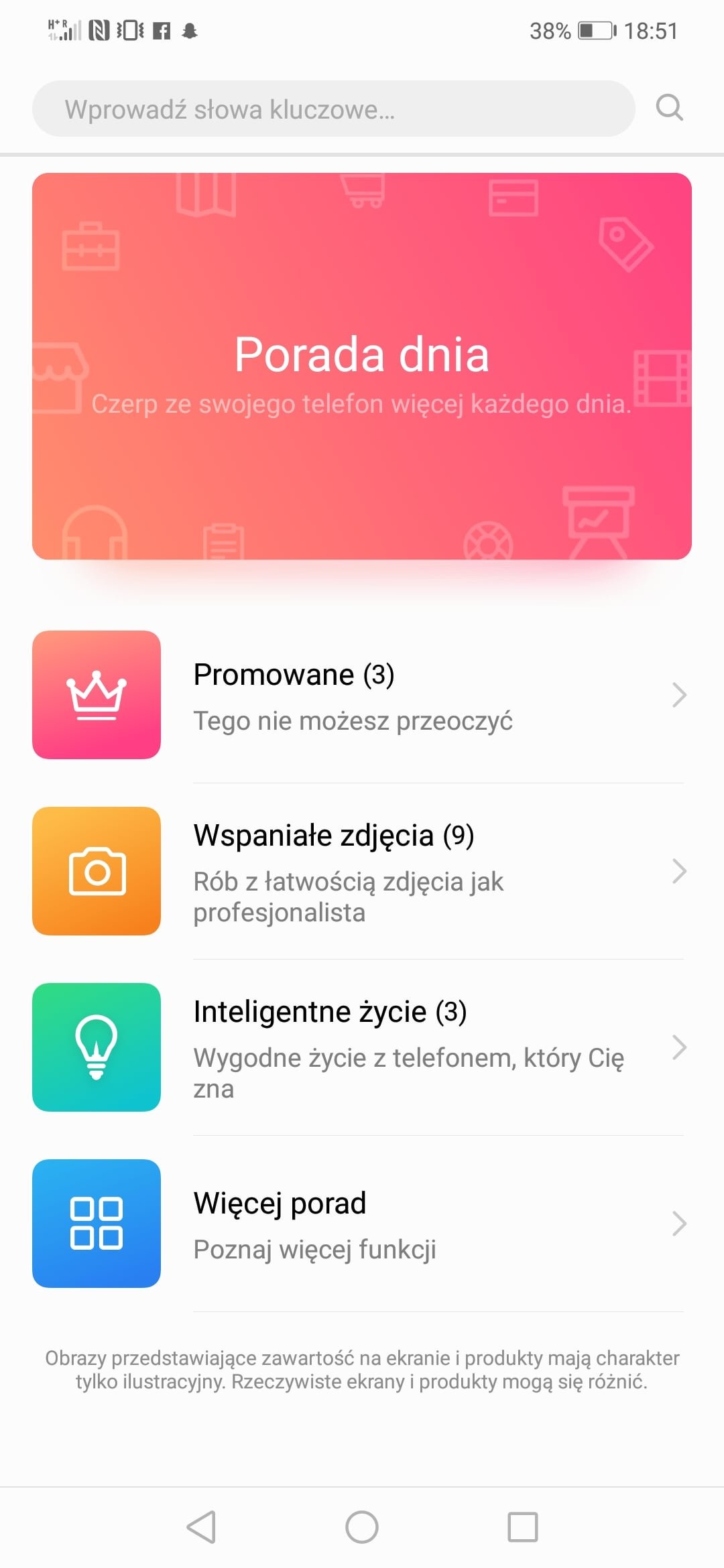Tap the magnifier search icon
The image size is (724, 1568).
click(669, 107)
